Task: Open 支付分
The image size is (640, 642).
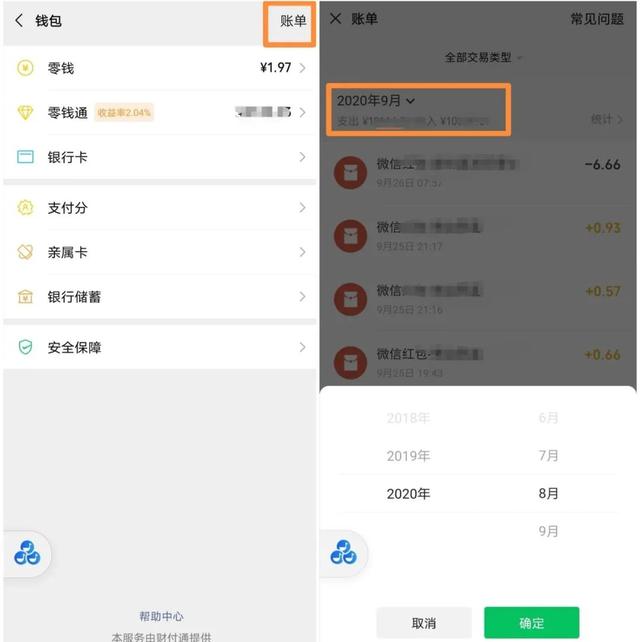Action: 160,208
